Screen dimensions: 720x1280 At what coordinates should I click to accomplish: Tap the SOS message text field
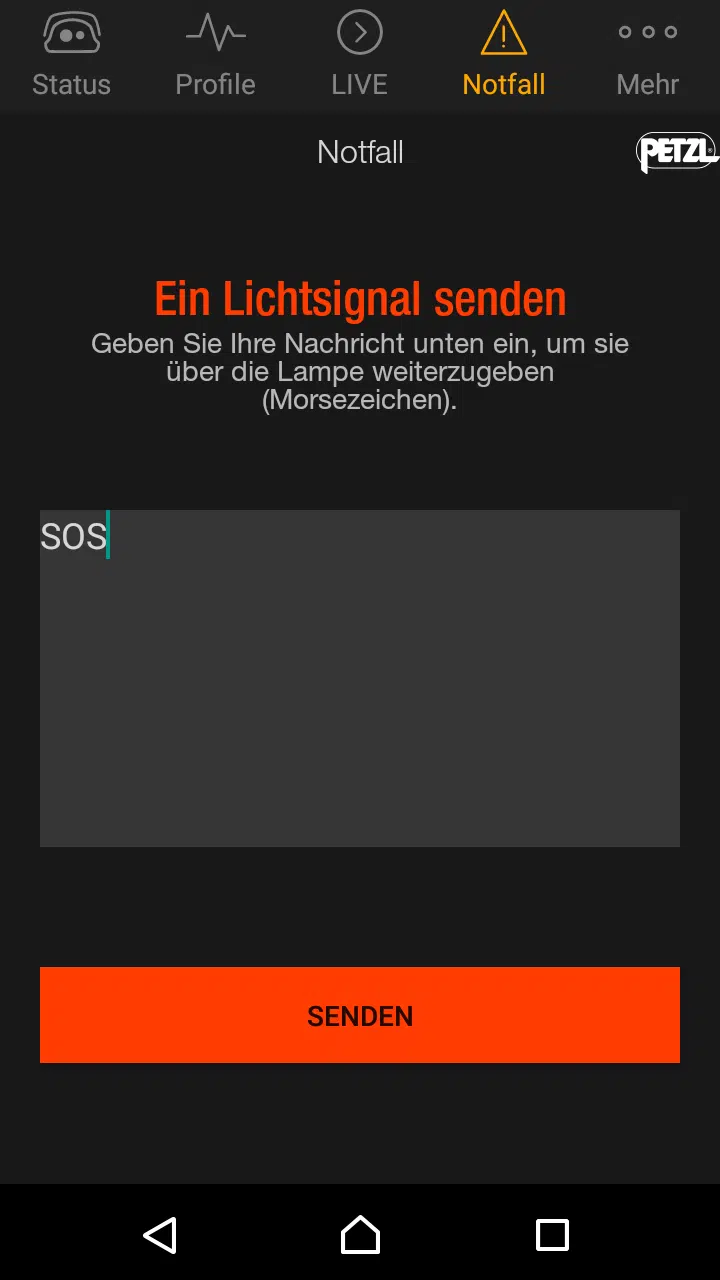pos(360,678)
